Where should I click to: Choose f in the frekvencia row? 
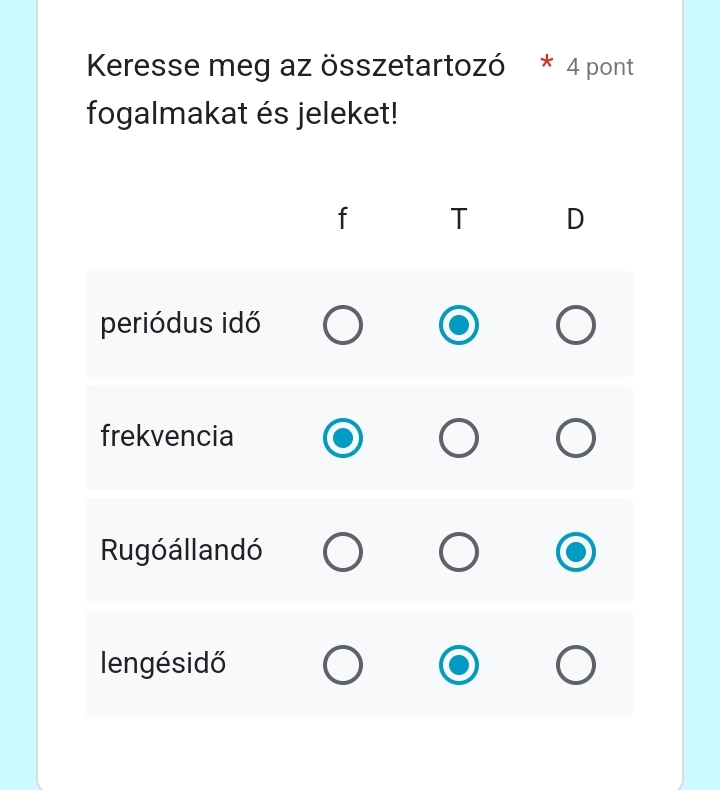pos(343,438)
